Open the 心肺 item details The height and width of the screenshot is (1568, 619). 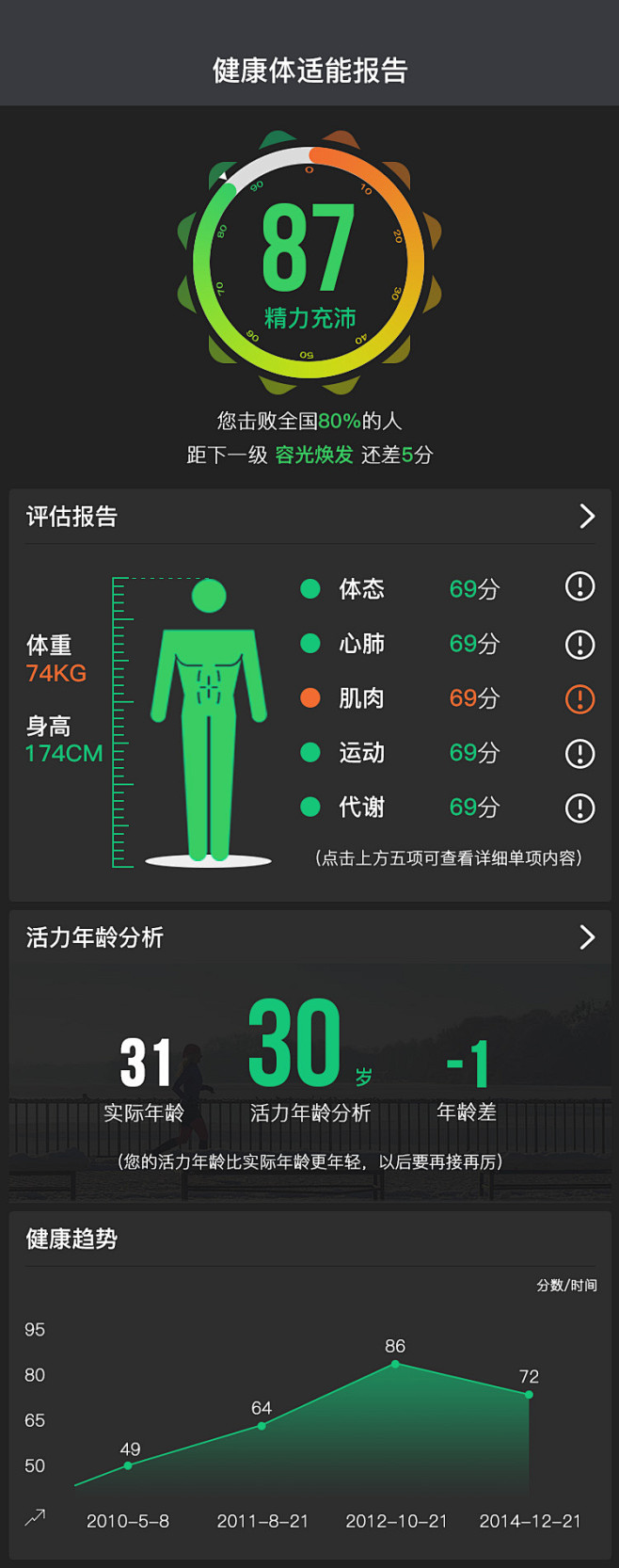[579, 645]
